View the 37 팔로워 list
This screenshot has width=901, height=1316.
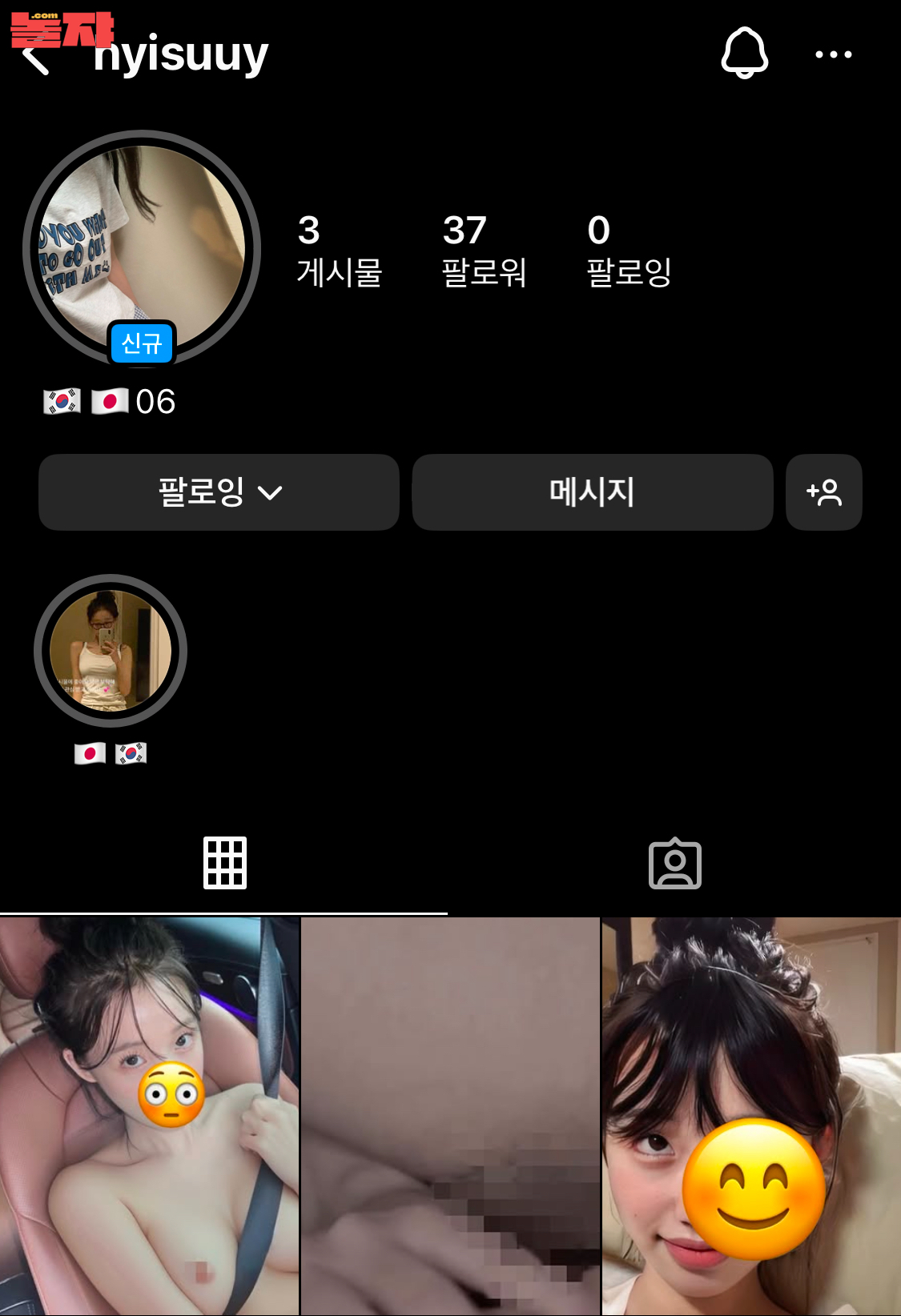(x=483, y=250)
